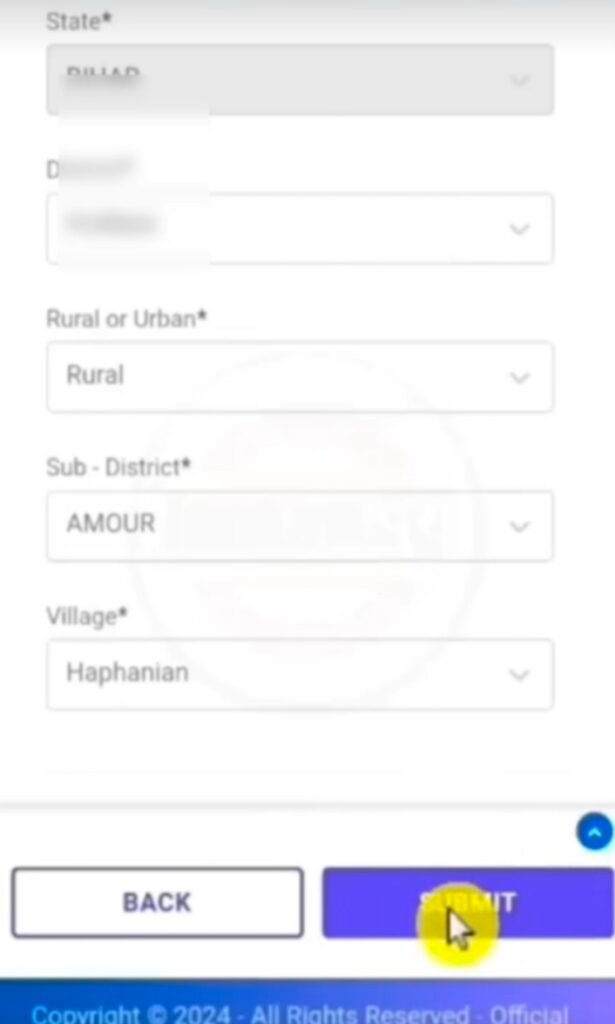The height and width of the screenshot is (1024, 615).
Task: Tap the blue scroll-to-top arrow button
Action: pyautogui.click(x=594, y=832)
